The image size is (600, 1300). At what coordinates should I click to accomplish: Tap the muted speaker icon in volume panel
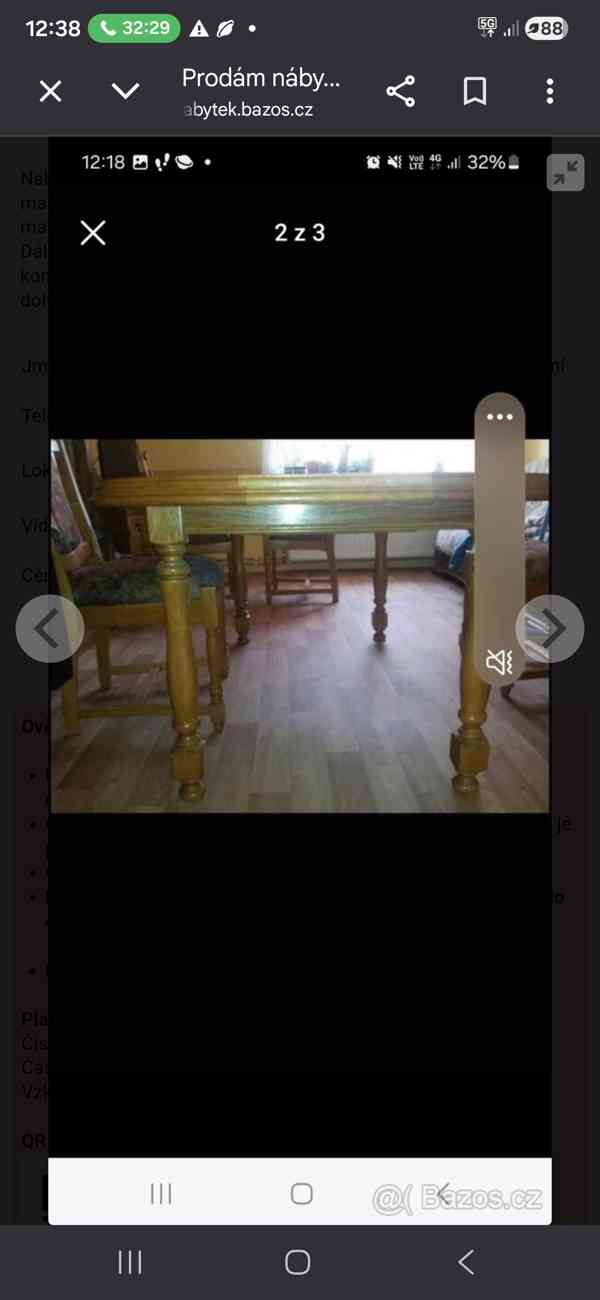499,661
